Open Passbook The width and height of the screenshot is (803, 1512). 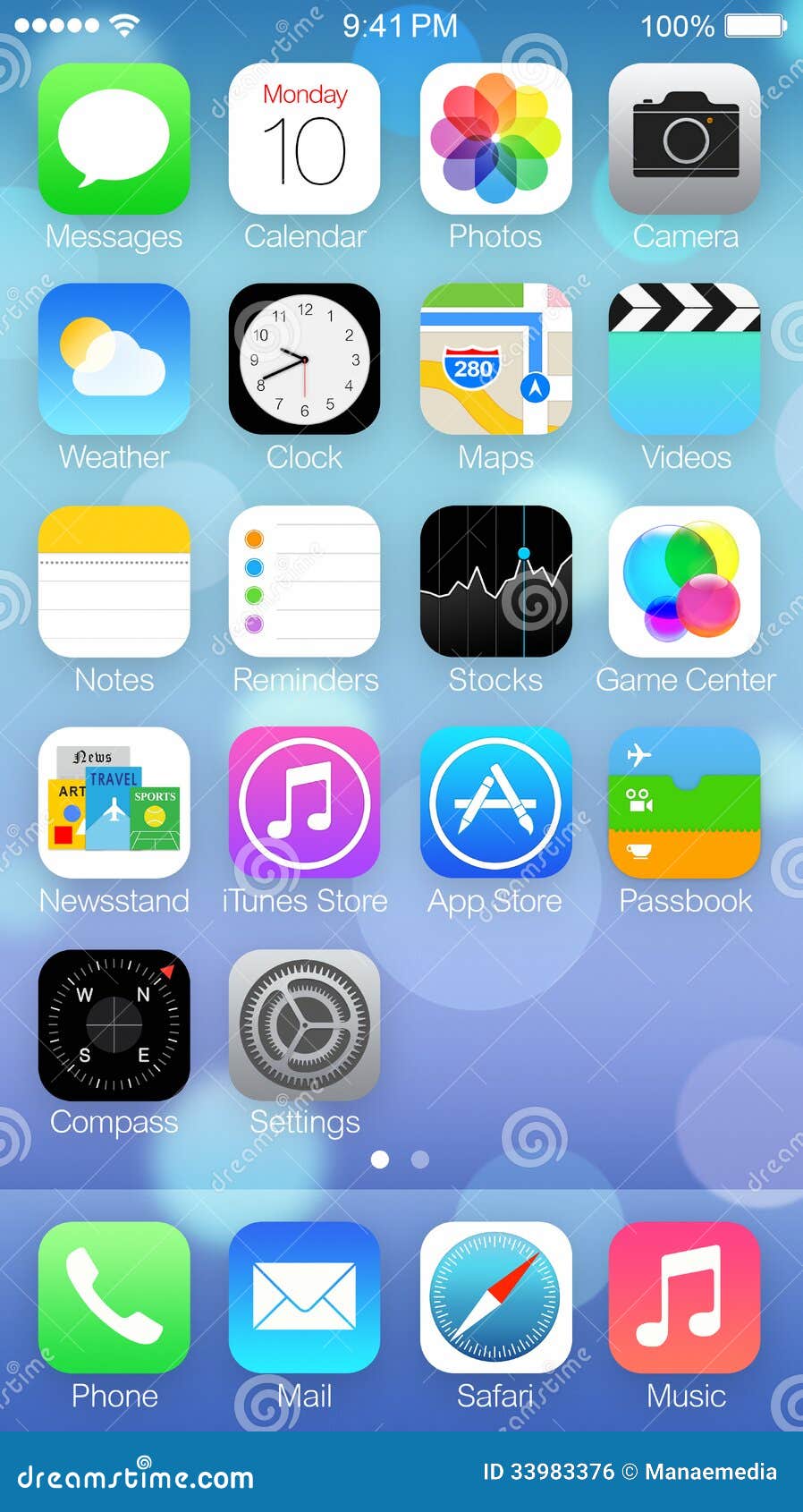point(685,803)
